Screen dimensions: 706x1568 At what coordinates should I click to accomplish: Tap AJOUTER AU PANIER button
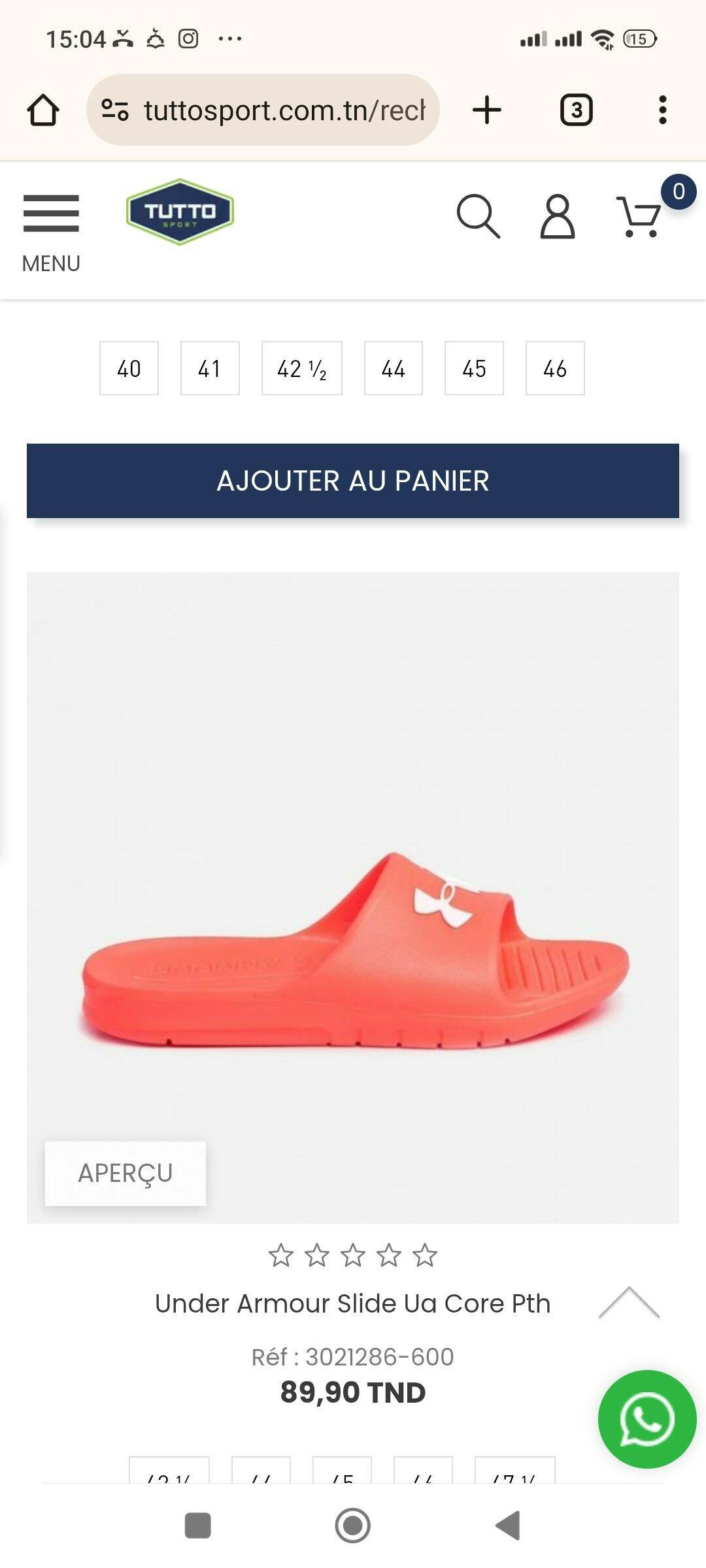[353, 481]
